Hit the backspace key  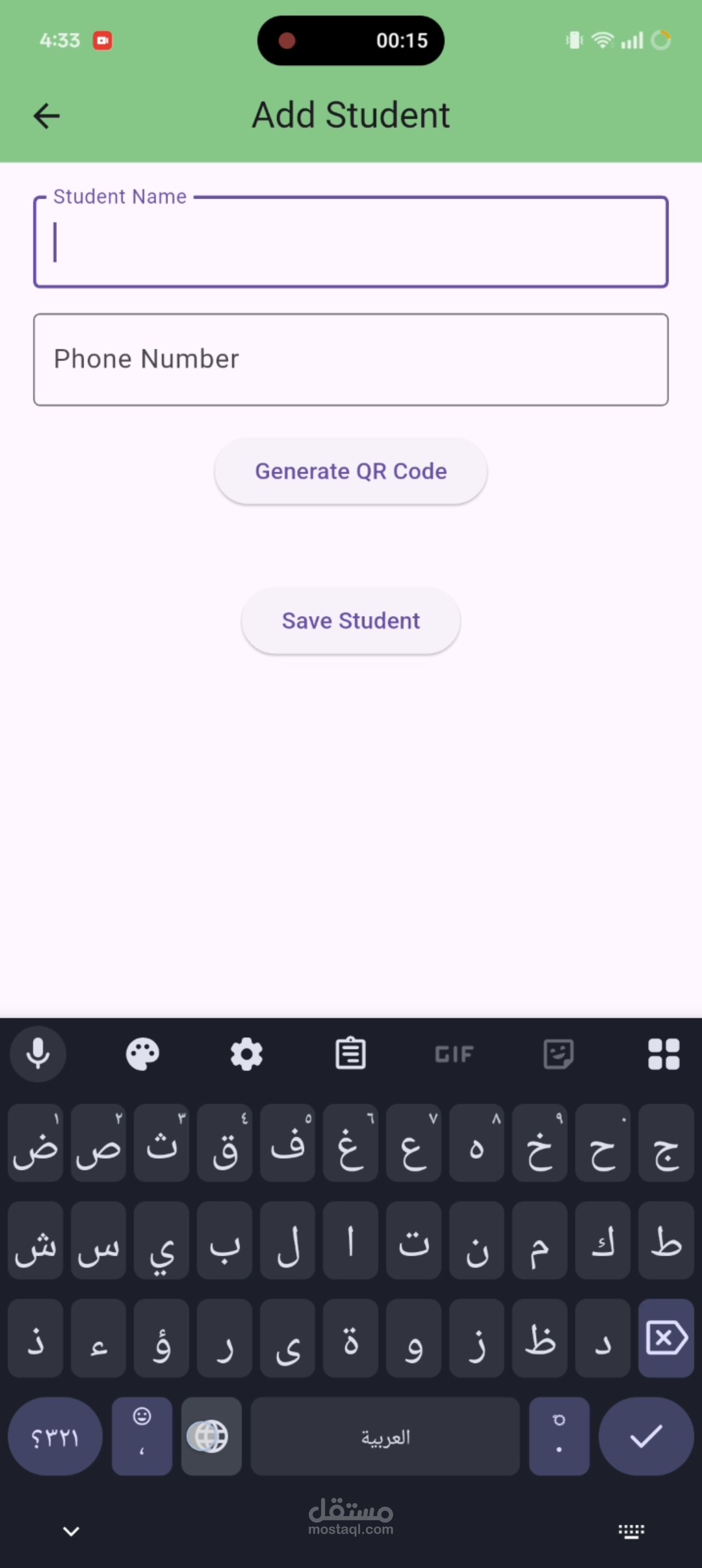tap(666, 1338)
